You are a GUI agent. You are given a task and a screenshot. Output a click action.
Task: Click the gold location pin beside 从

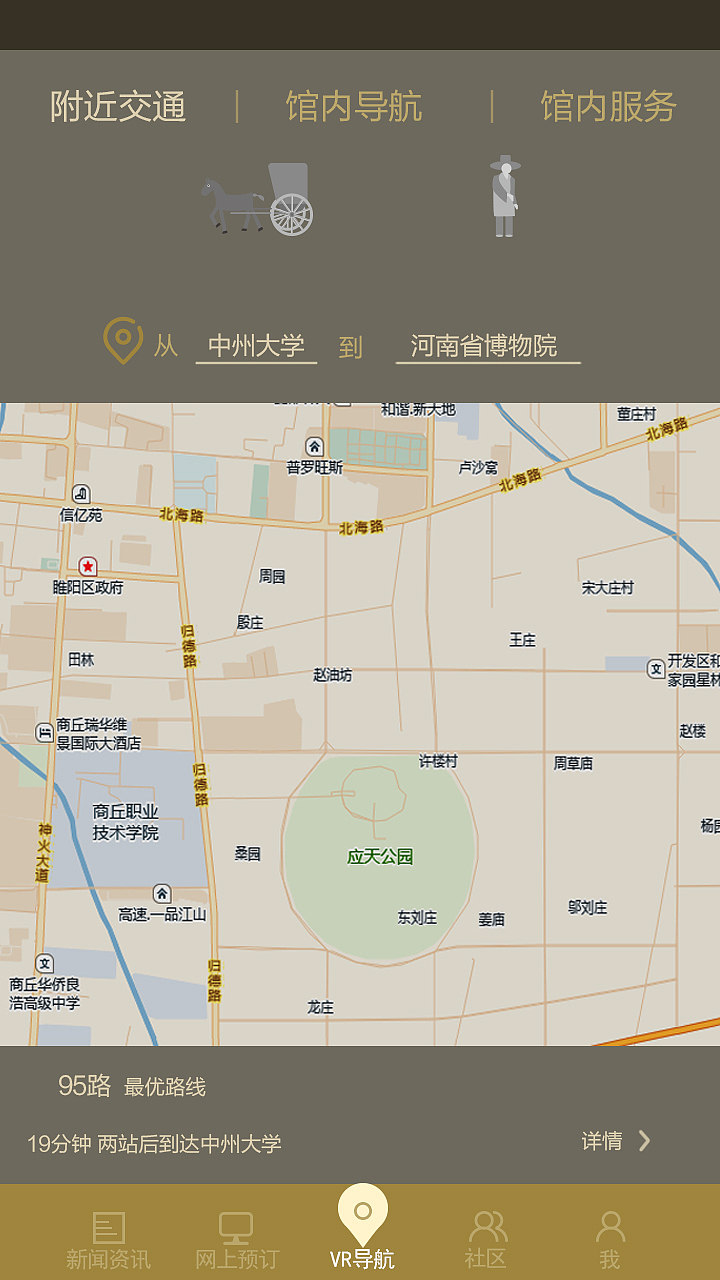[x=122, y=342]
